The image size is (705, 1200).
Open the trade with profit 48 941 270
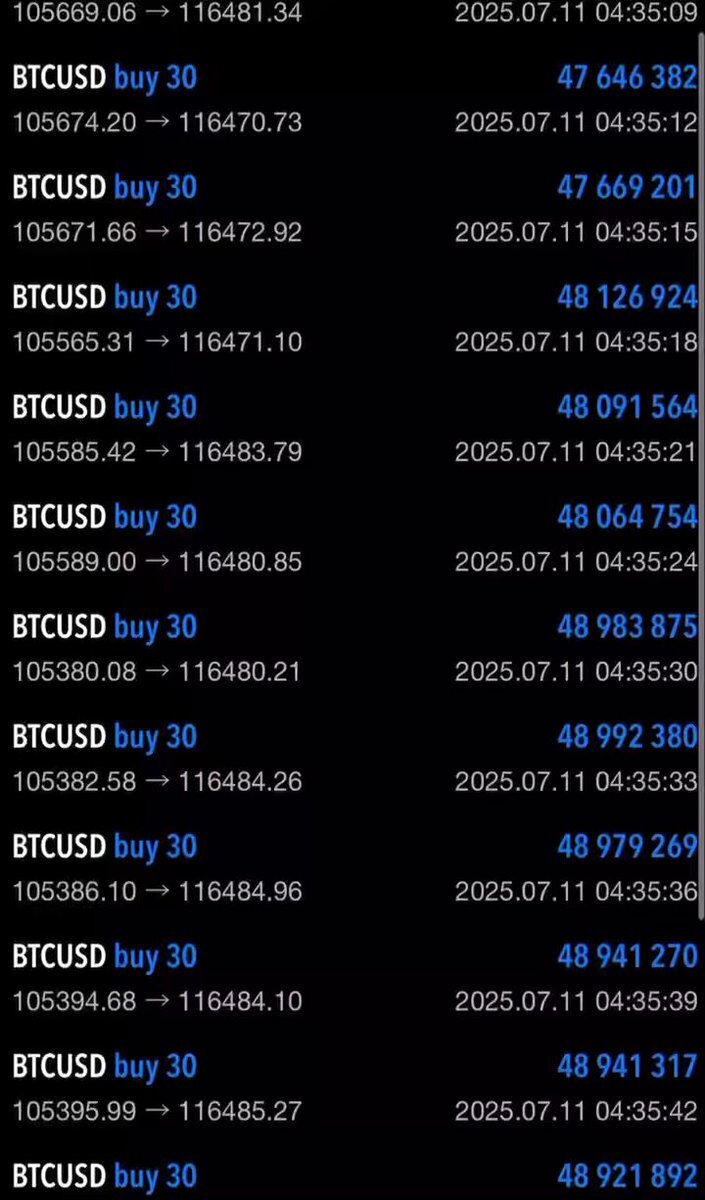tap(352, 978)
